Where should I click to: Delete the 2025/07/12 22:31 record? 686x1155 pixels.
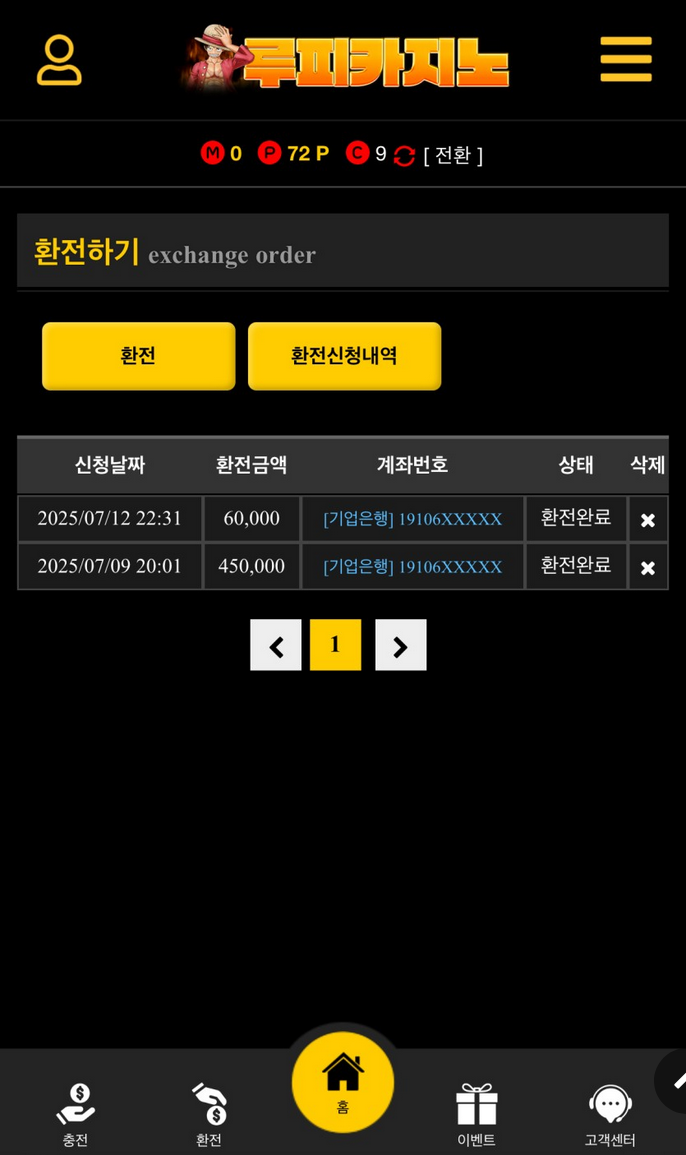pyautogui.click(x=647, y=520)
